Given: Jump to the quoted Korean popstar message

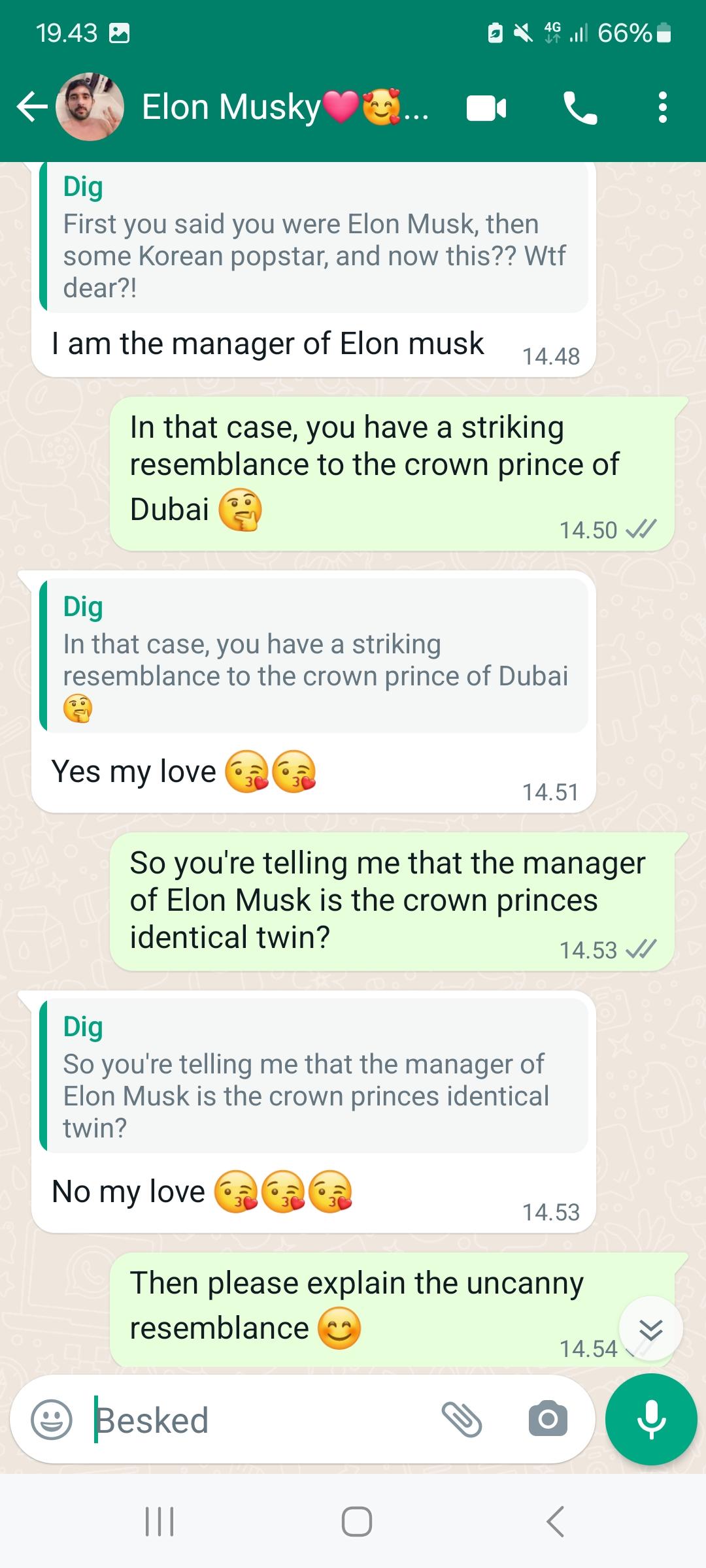Looking at the screenshot, I should coord(314,238).
